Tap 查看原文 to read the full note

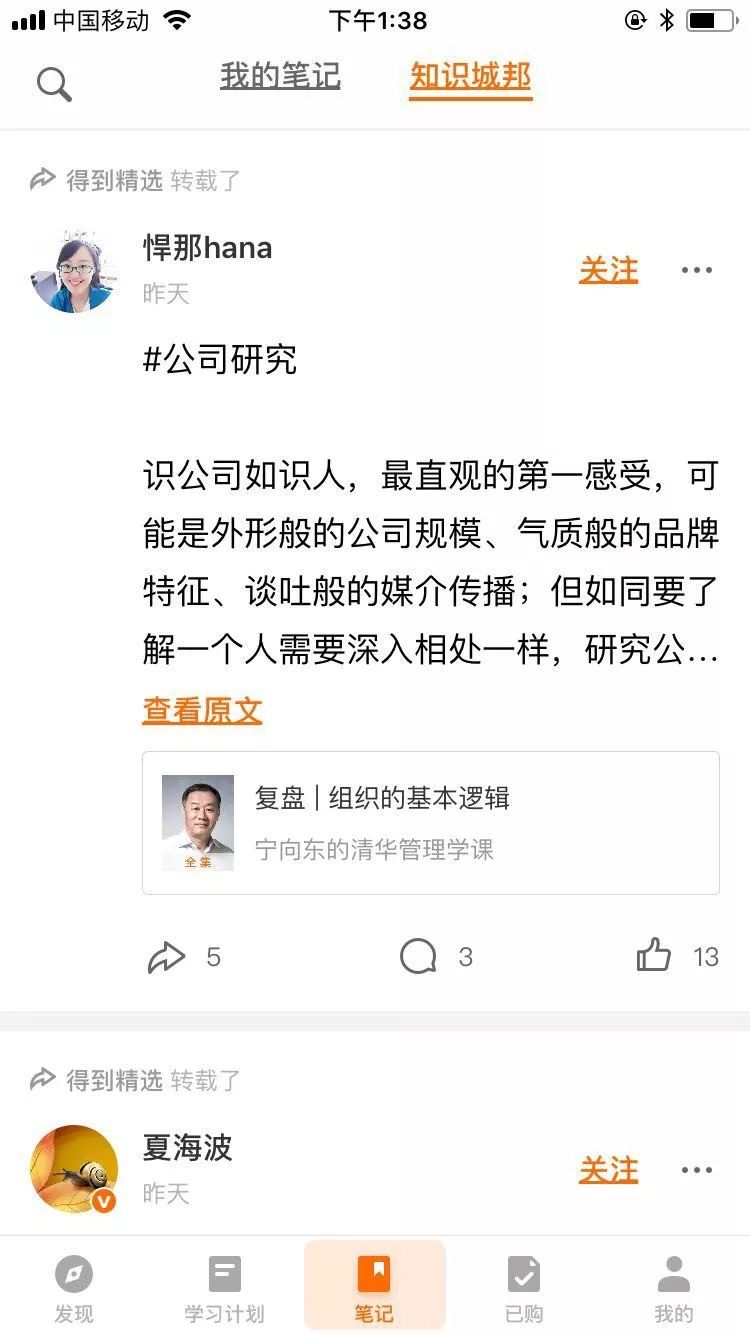point(203,711)
